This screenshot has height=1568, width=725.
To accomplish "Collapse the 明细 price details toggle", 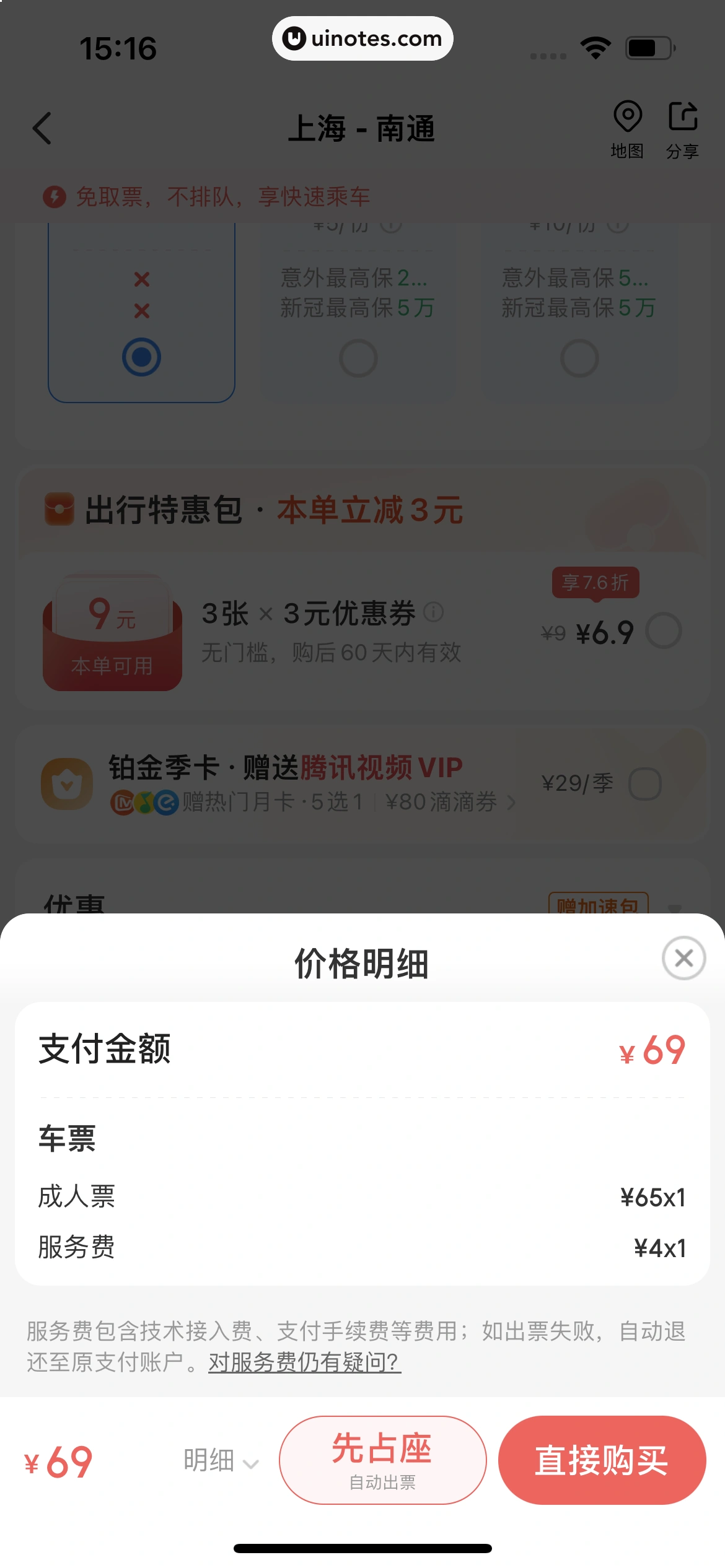I will [221, 1461].
